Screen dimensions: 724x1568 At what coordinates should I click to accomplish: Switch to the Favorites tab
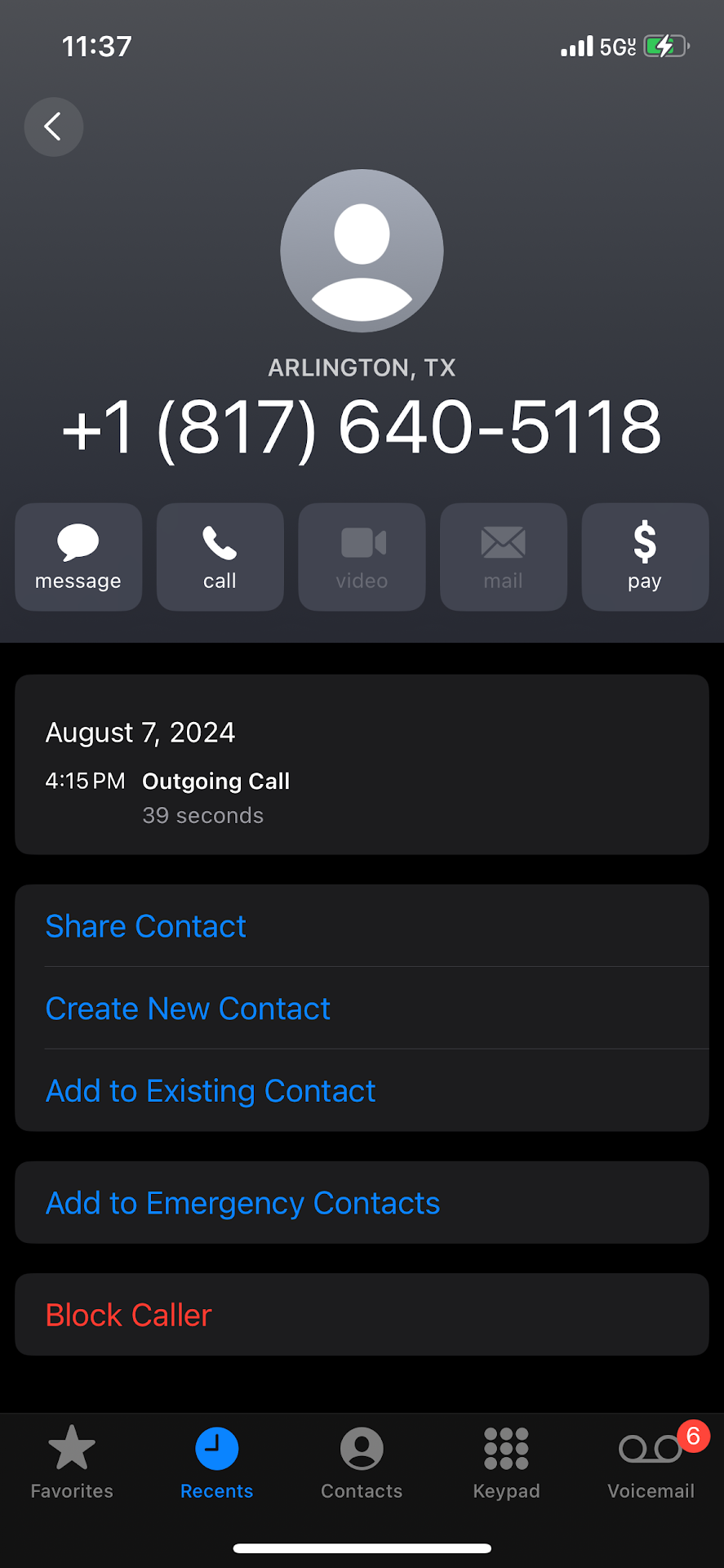[x=72, y=1462]
